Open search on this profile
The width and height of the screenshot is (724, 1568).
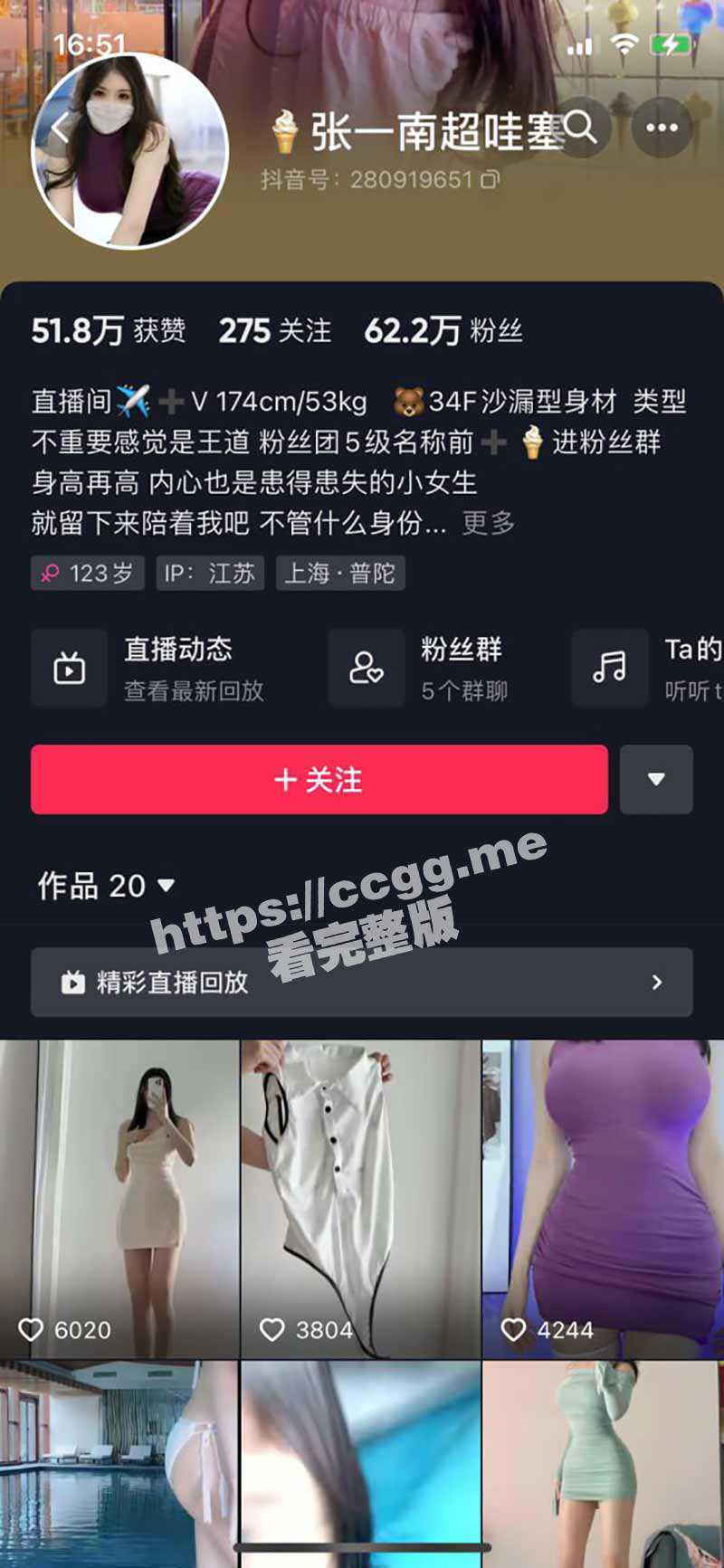point(580,128)
